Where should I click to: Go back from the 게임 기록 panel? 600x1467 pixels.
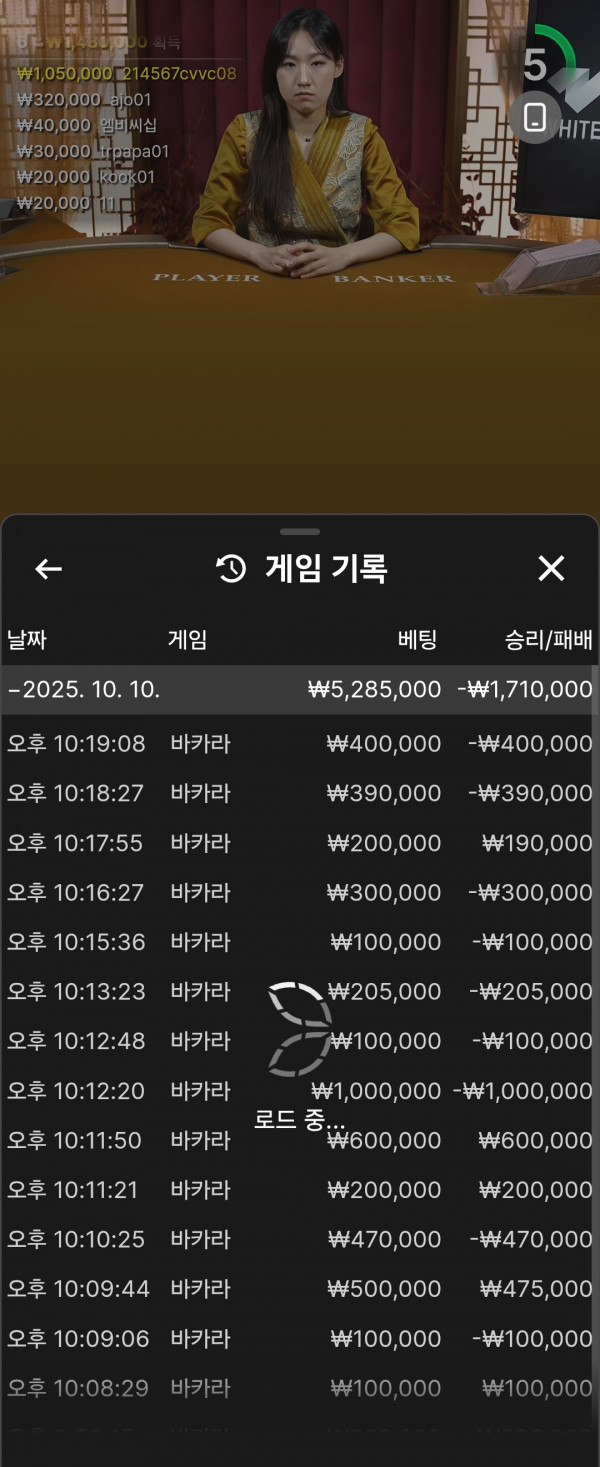click(x=48, y=569)
